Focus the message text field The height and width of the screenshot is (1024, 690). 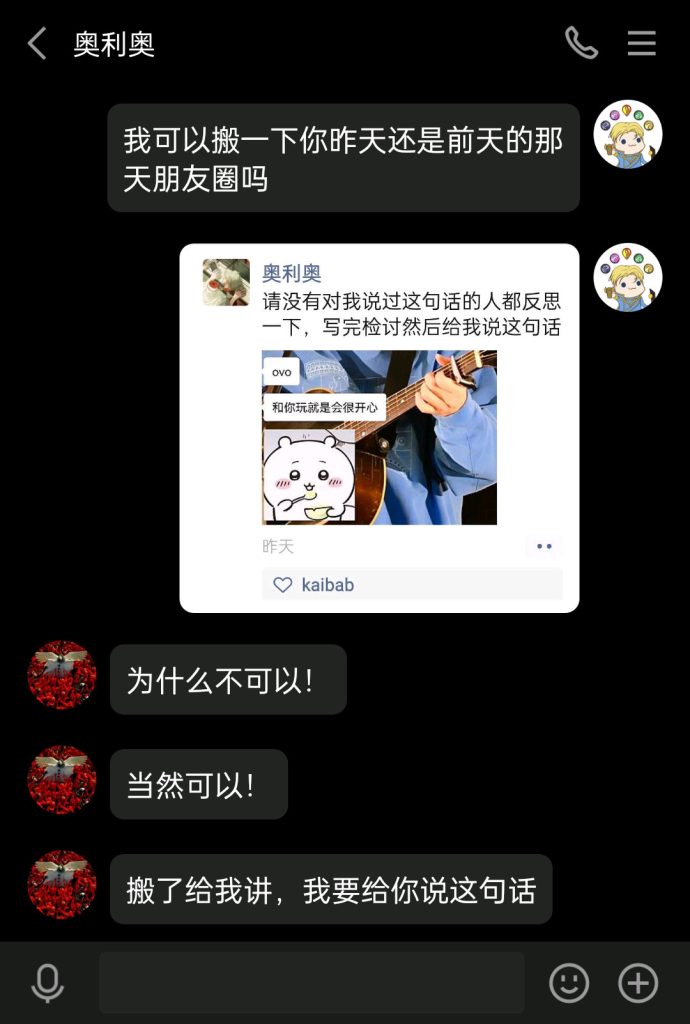click(311, 983)
